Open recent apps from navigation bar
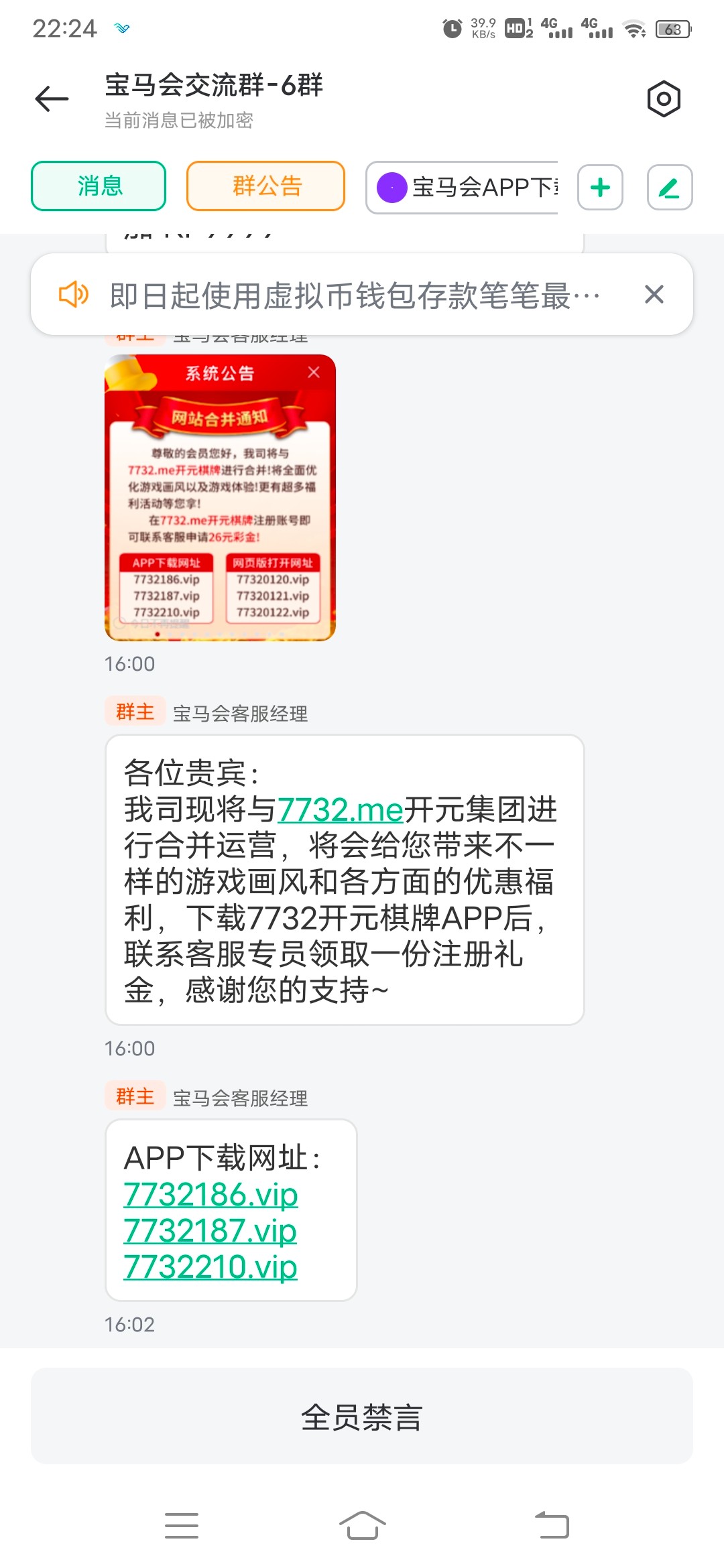The height and width of the screenshot is (1568, 724). [x=181, y=1526]
